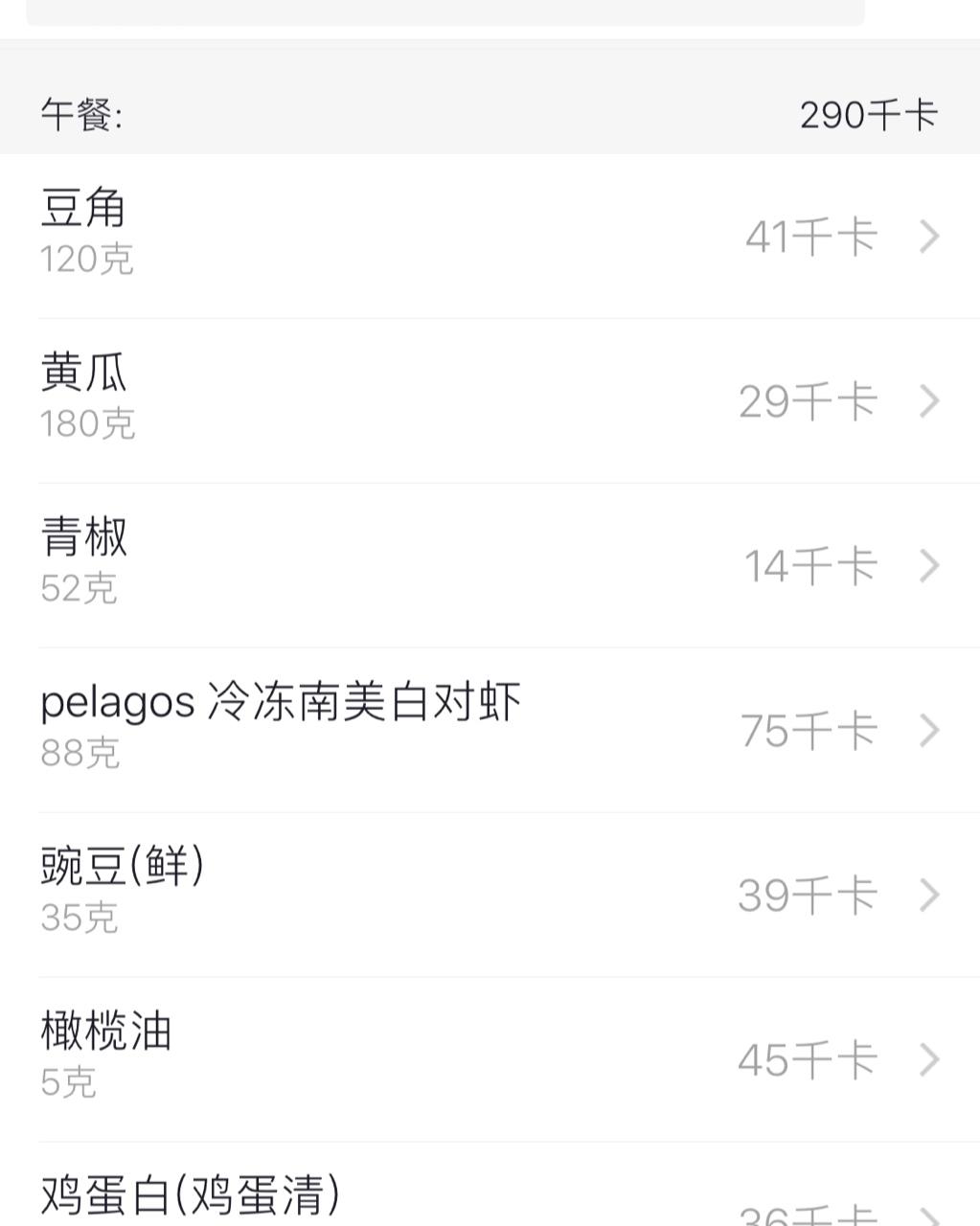This screenshot has height=1226, width=980.
Task: Select the 青椒 52克 row
Action: pos(489,565)
